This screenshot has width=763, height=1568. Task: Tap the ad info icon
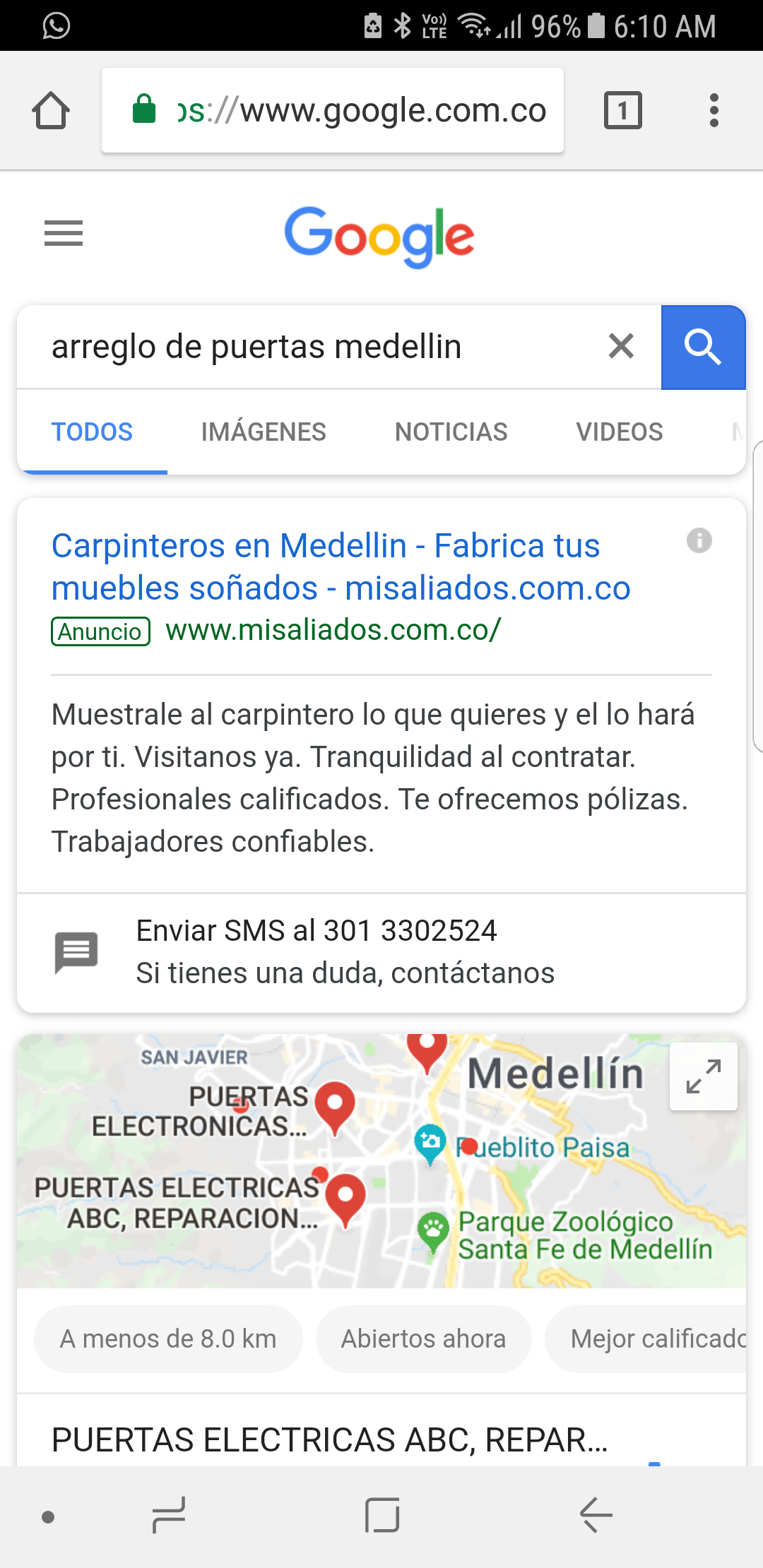[x=699, y=540]
